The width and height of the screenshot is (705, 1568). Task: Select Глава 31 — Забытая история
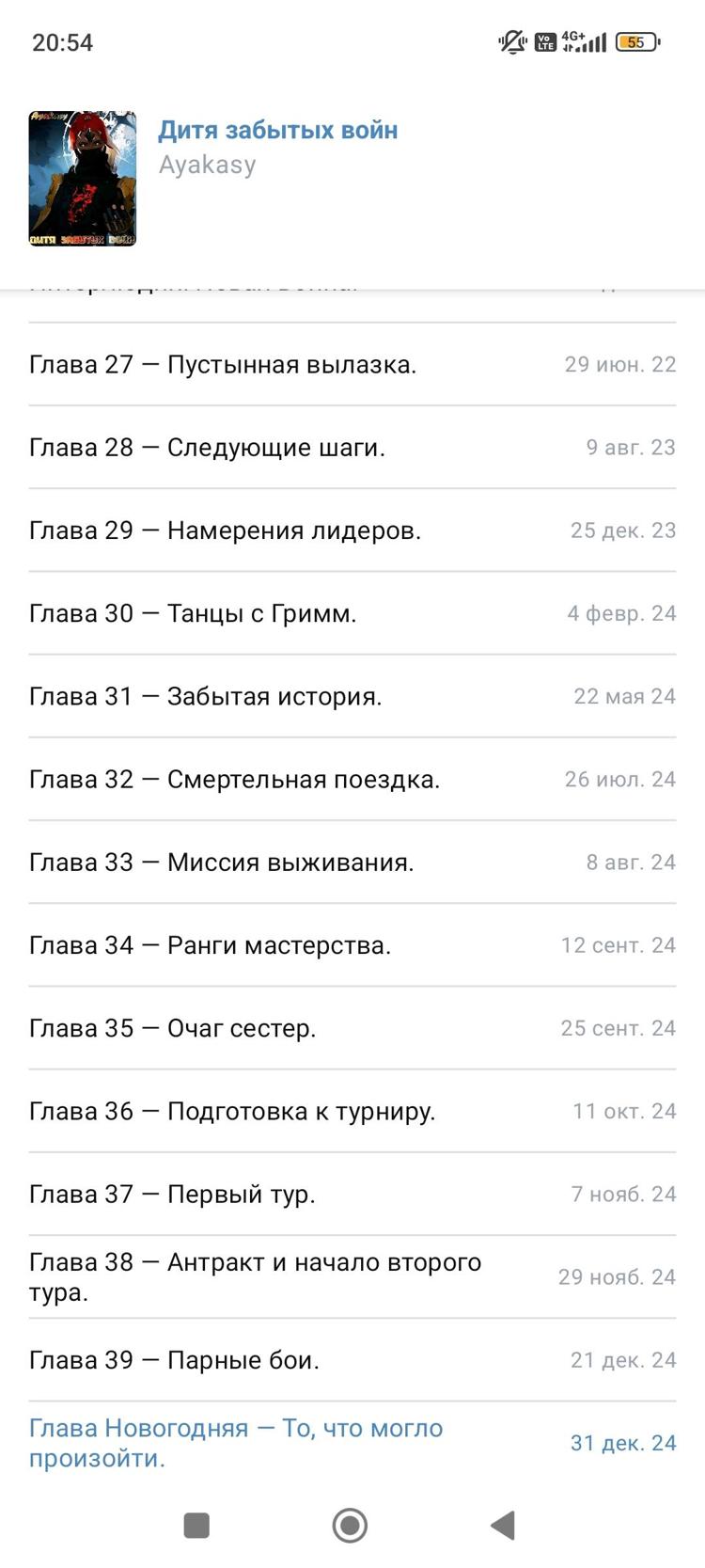point(205,696)
